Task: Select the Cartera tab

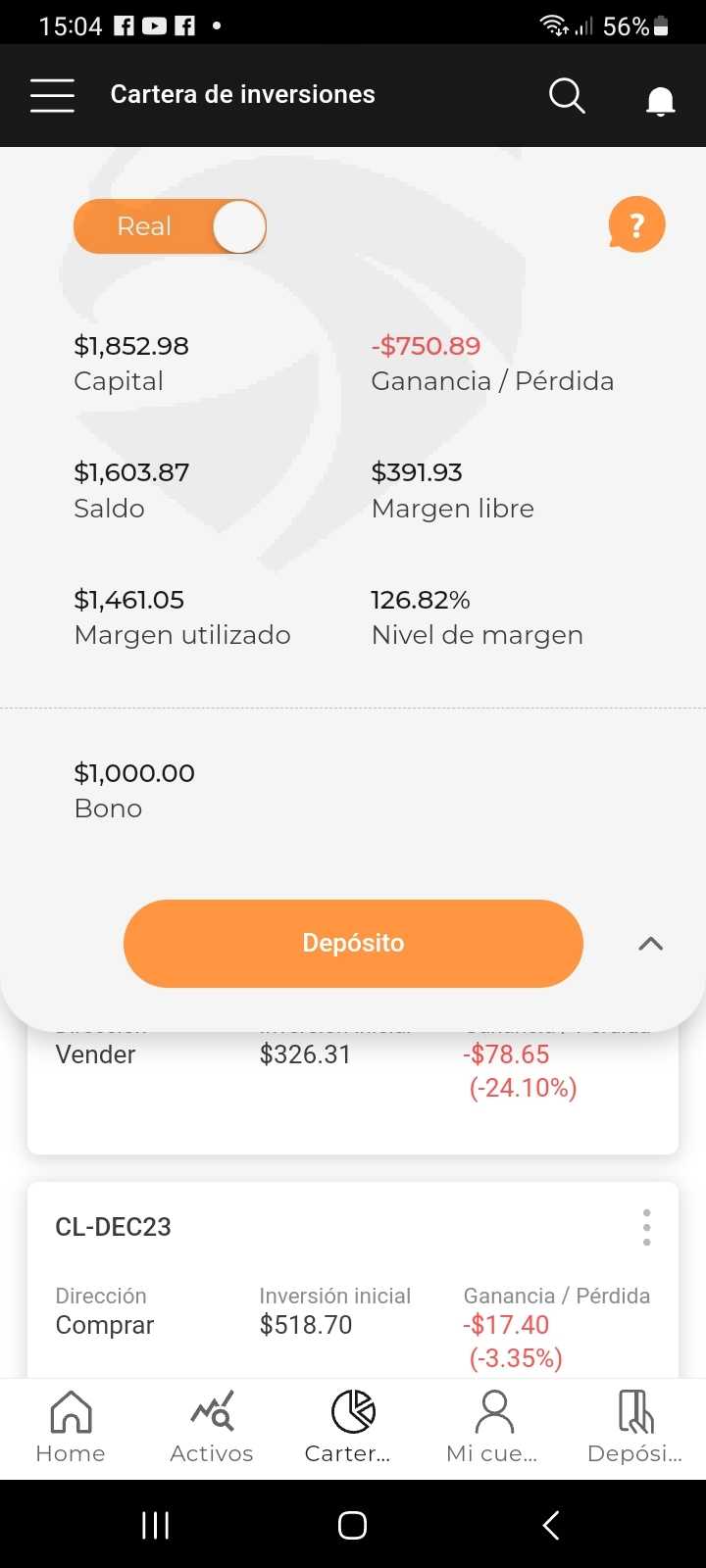Action: point(353,1427)
